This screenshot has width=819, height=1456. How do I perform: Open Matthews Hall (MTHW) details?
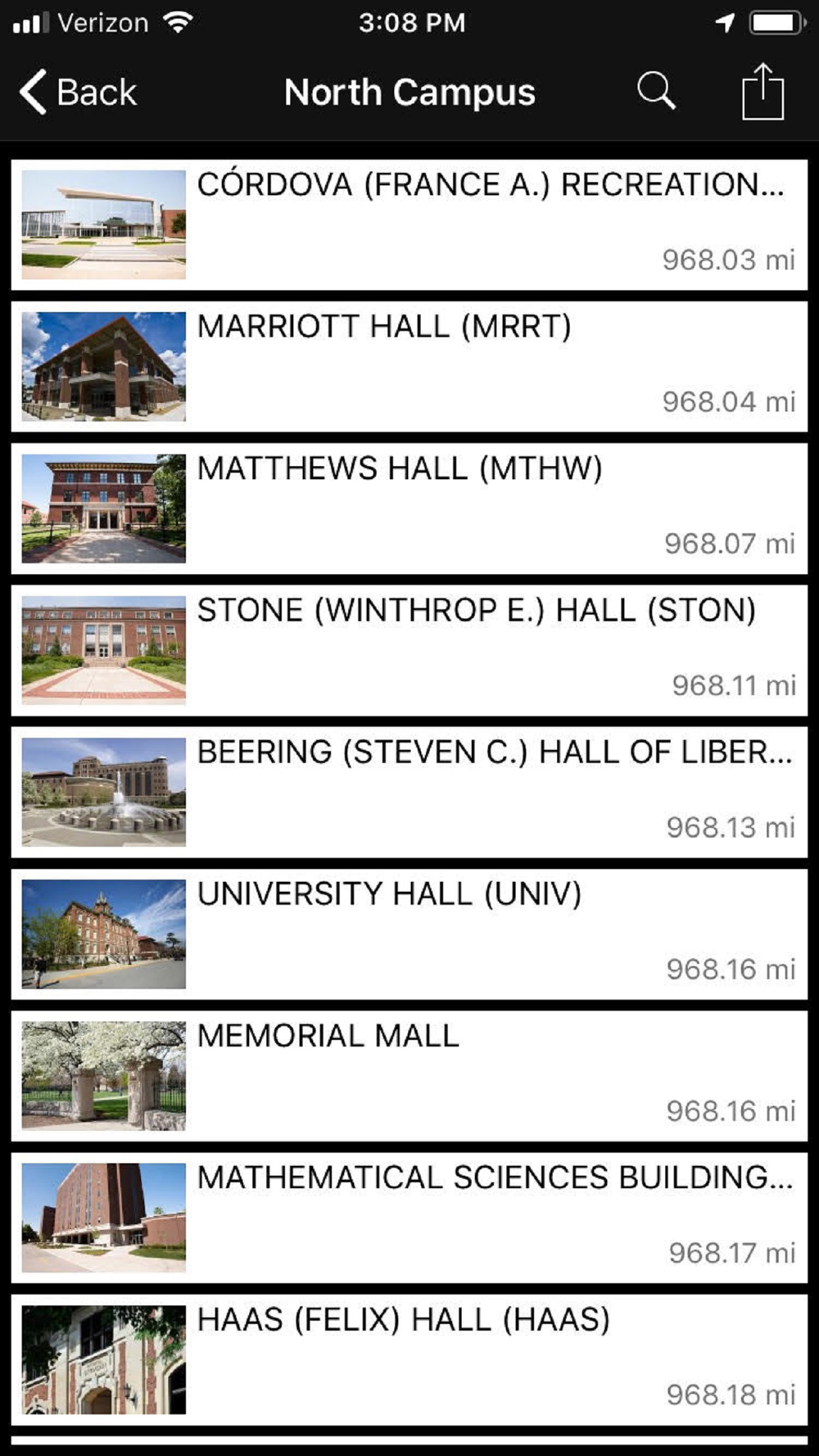click(409, 508)
